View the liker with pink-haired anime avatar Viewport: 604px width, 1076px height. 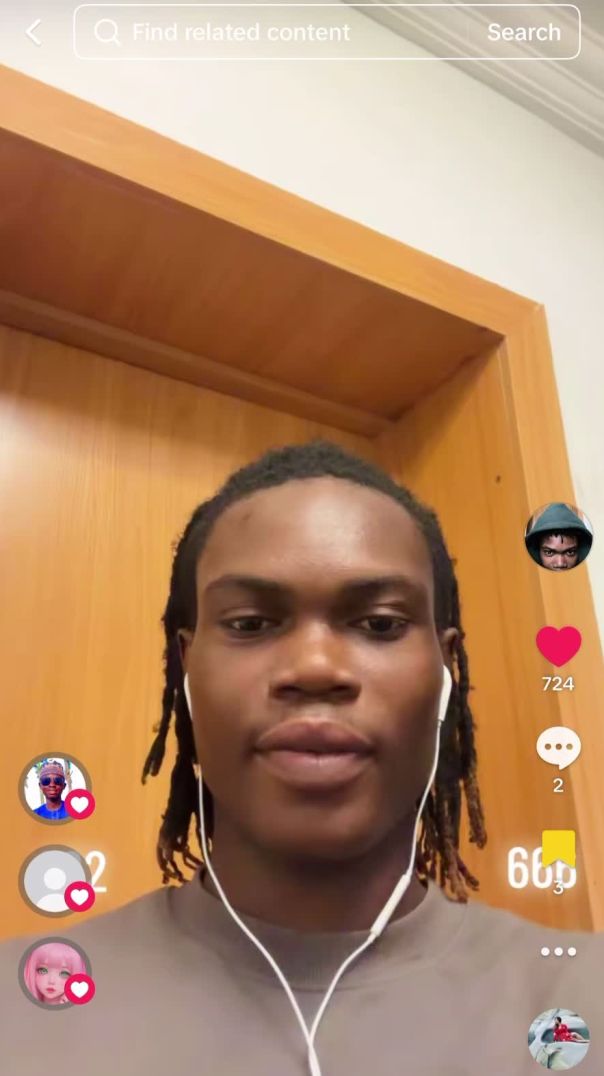54,972
